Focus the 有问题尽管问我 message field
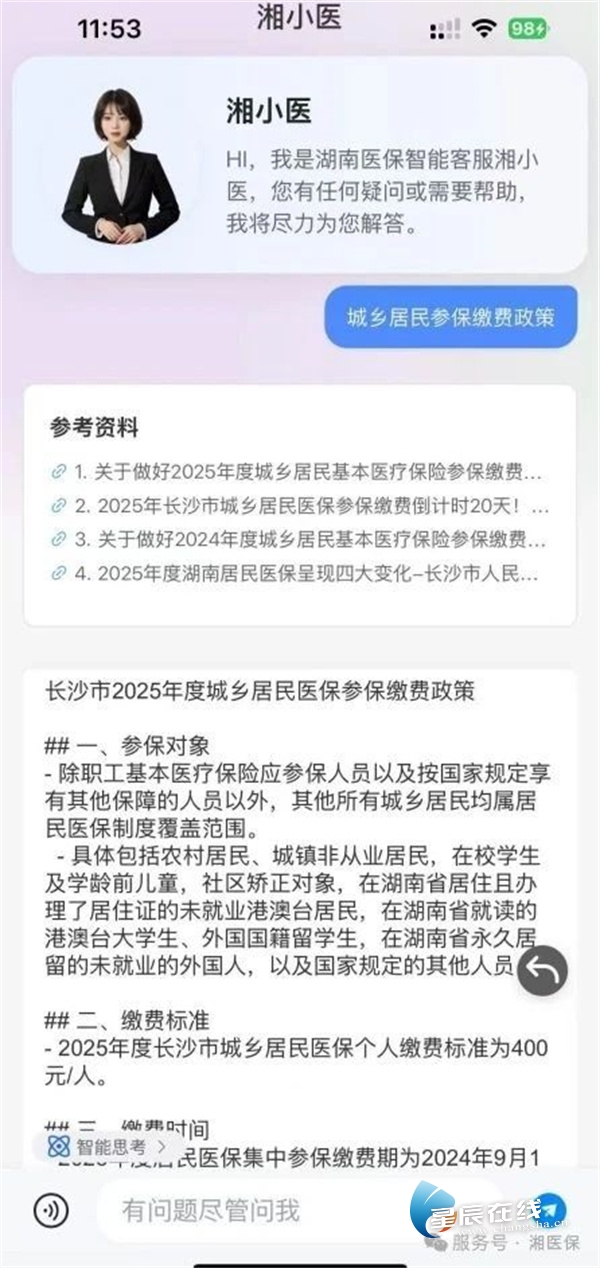This screenshot has height=1268, width=600. pos(260,1211)
